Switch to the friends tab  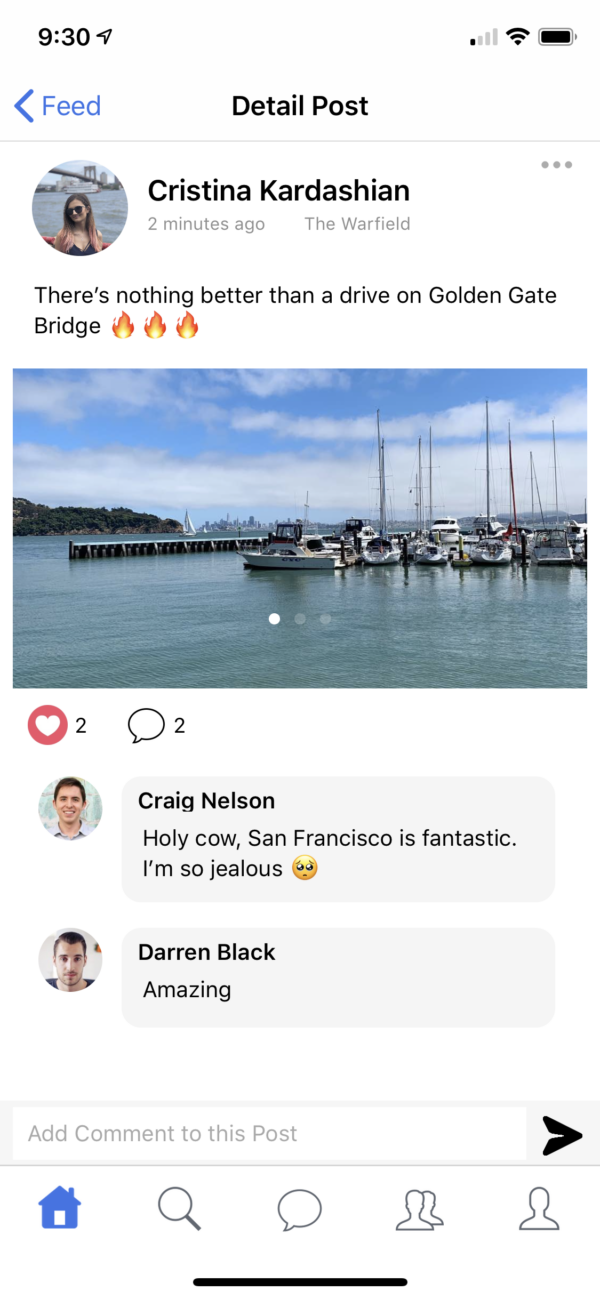pyautogui.click(x=419, y=1209)
